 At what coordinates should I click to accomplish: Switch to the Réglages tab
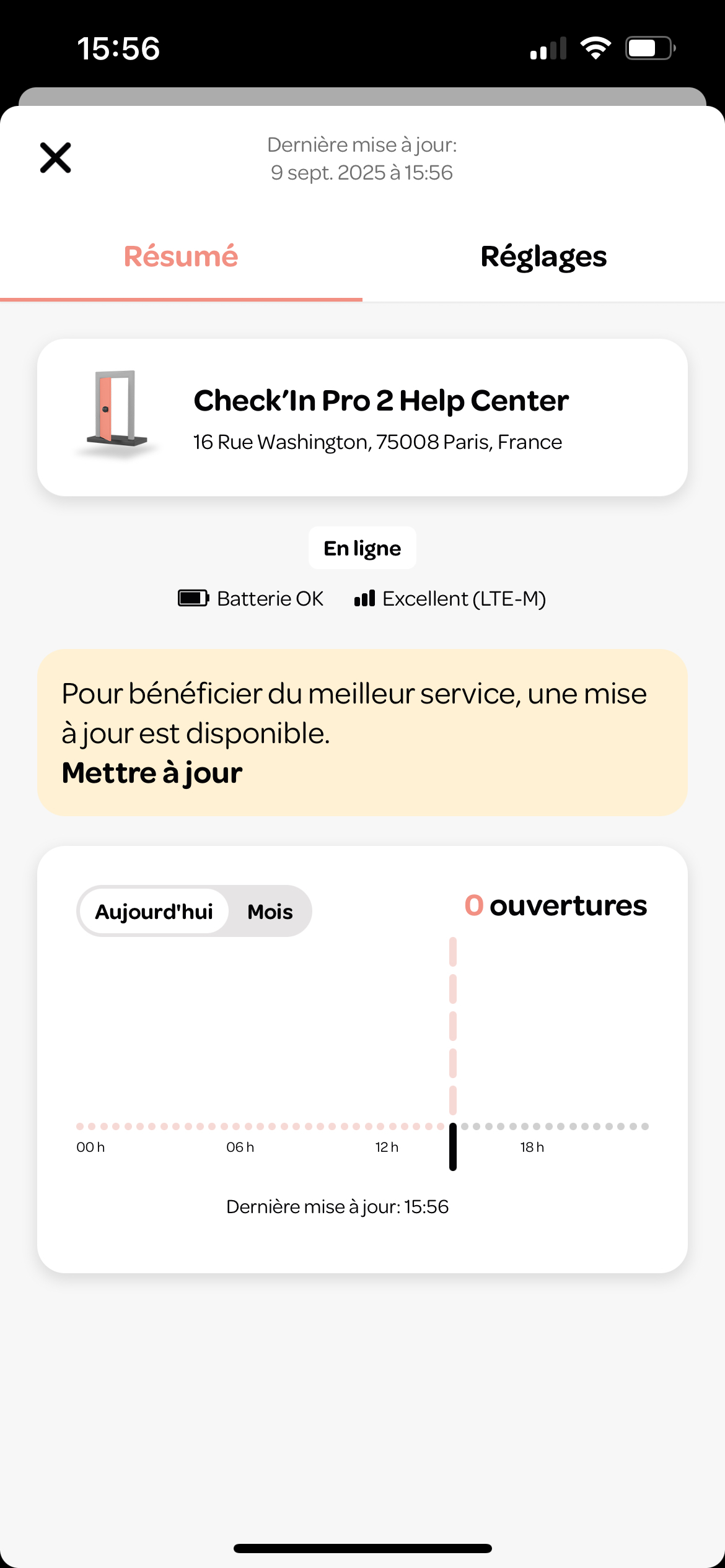[x=543, y=256]
